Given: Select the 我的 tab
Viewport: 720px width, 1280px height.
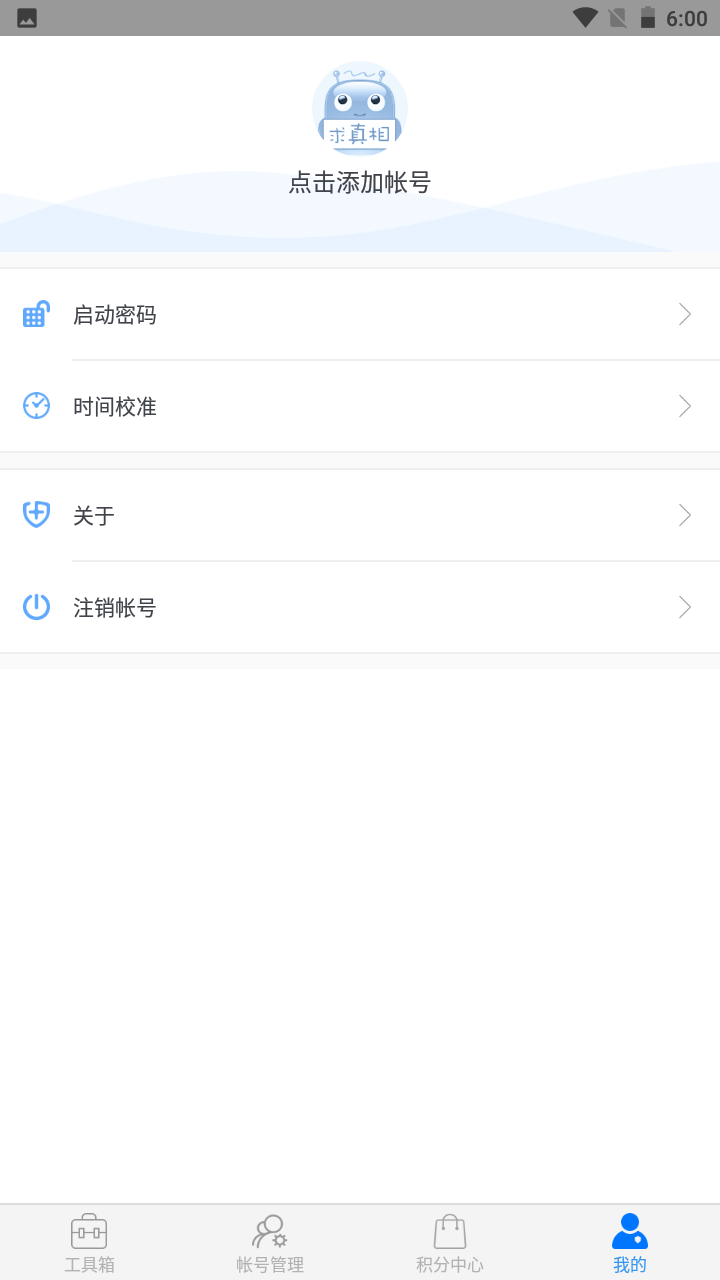Looking at the screenshot, I should [630, 1243].
